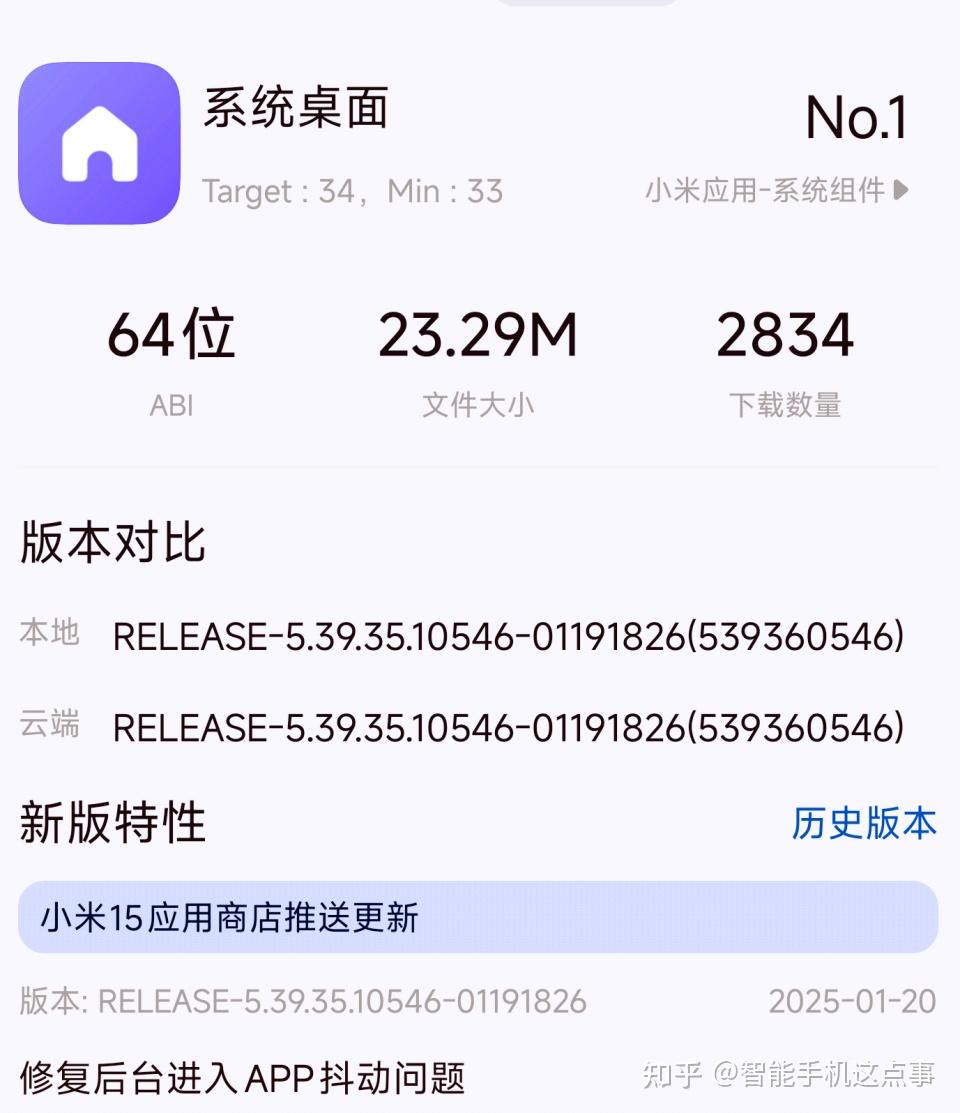This screenshot has width=960, height=1113.
Task: Expand the 版本对比 section header
Action: 113,541
